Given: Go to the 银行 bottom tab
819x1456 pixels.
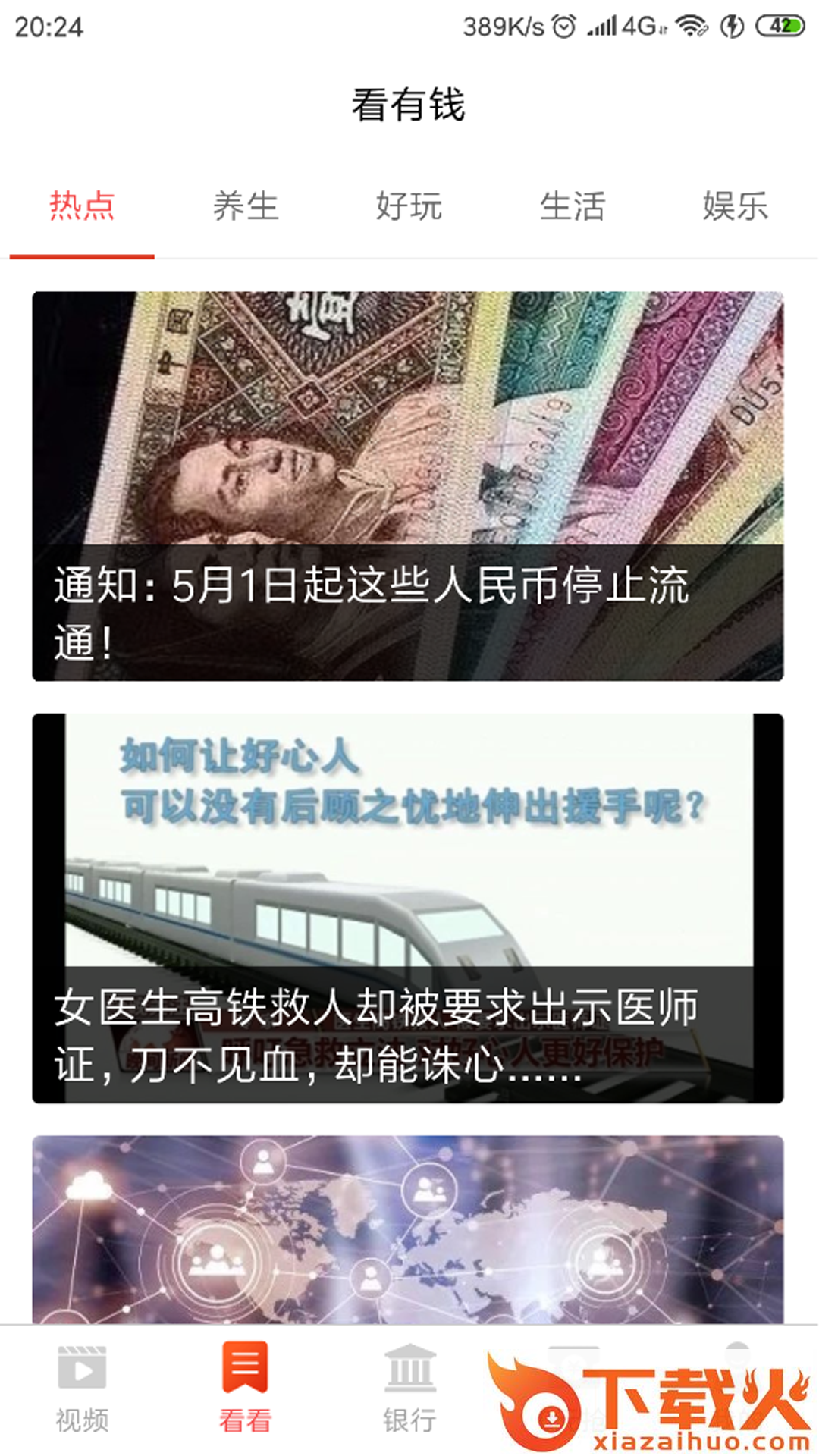Looking at the screenshot, I should (x=409, y=1388).
